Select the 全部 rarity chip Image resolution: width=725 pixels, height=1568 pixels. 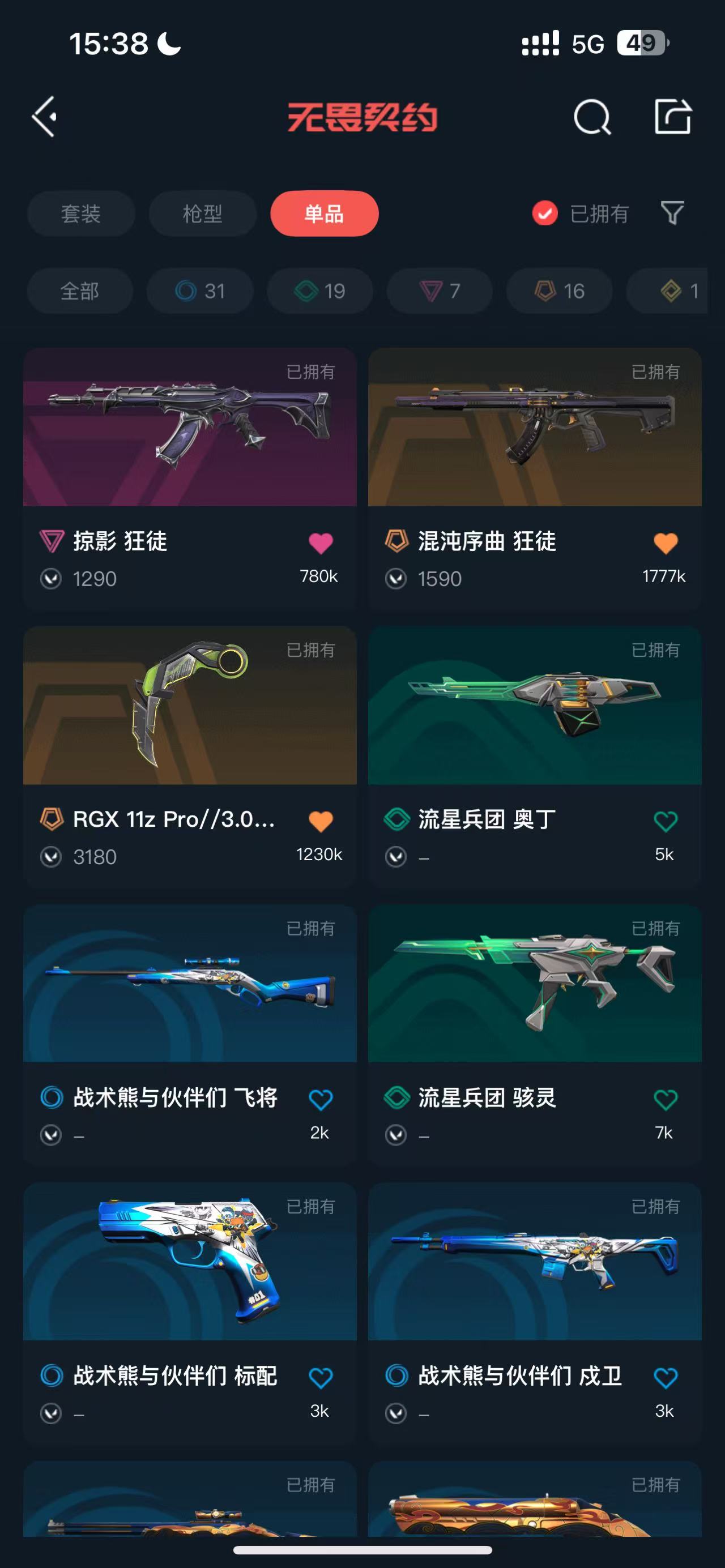point(80,291)
